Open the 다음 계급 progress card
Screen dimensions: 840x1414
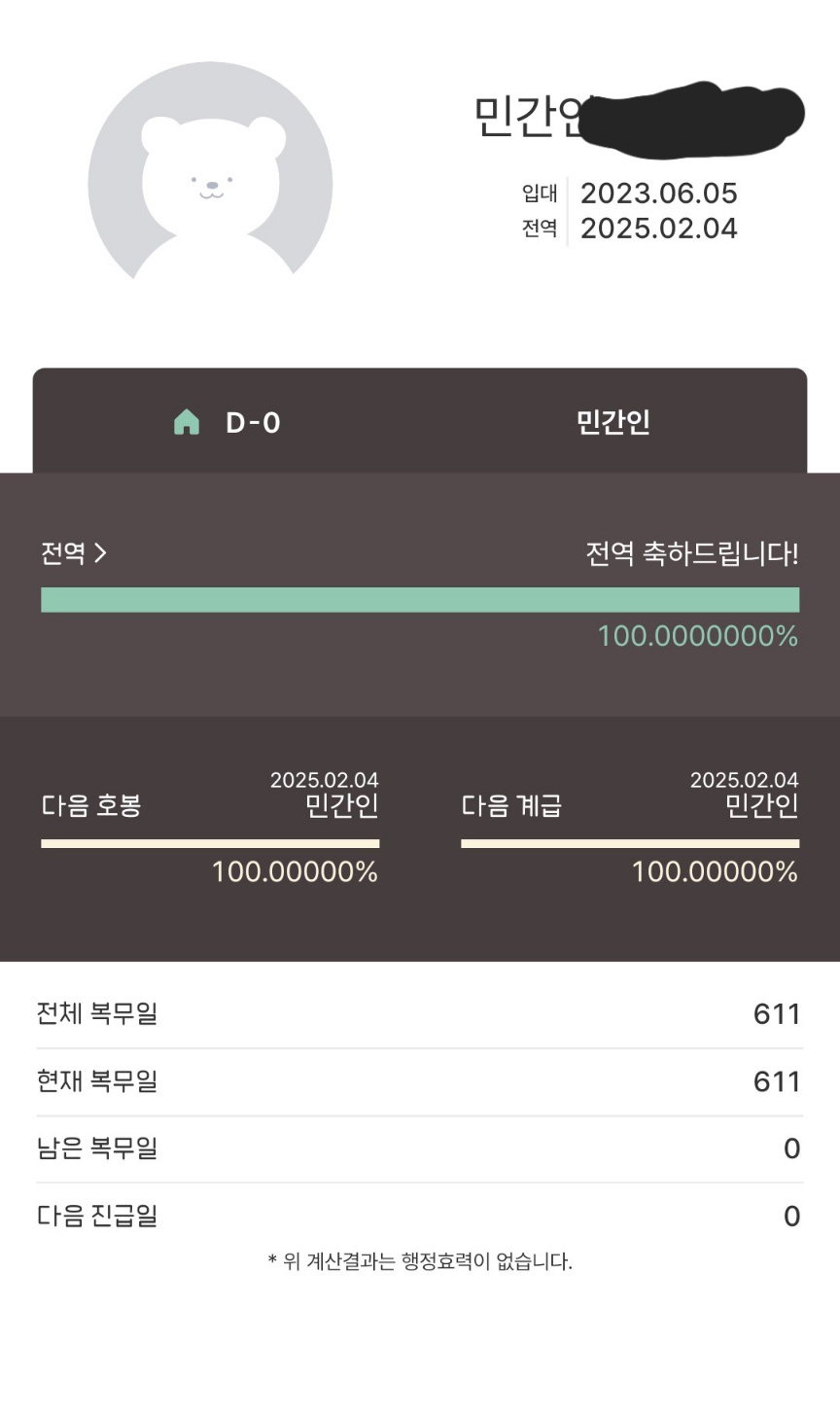[630, 828]
